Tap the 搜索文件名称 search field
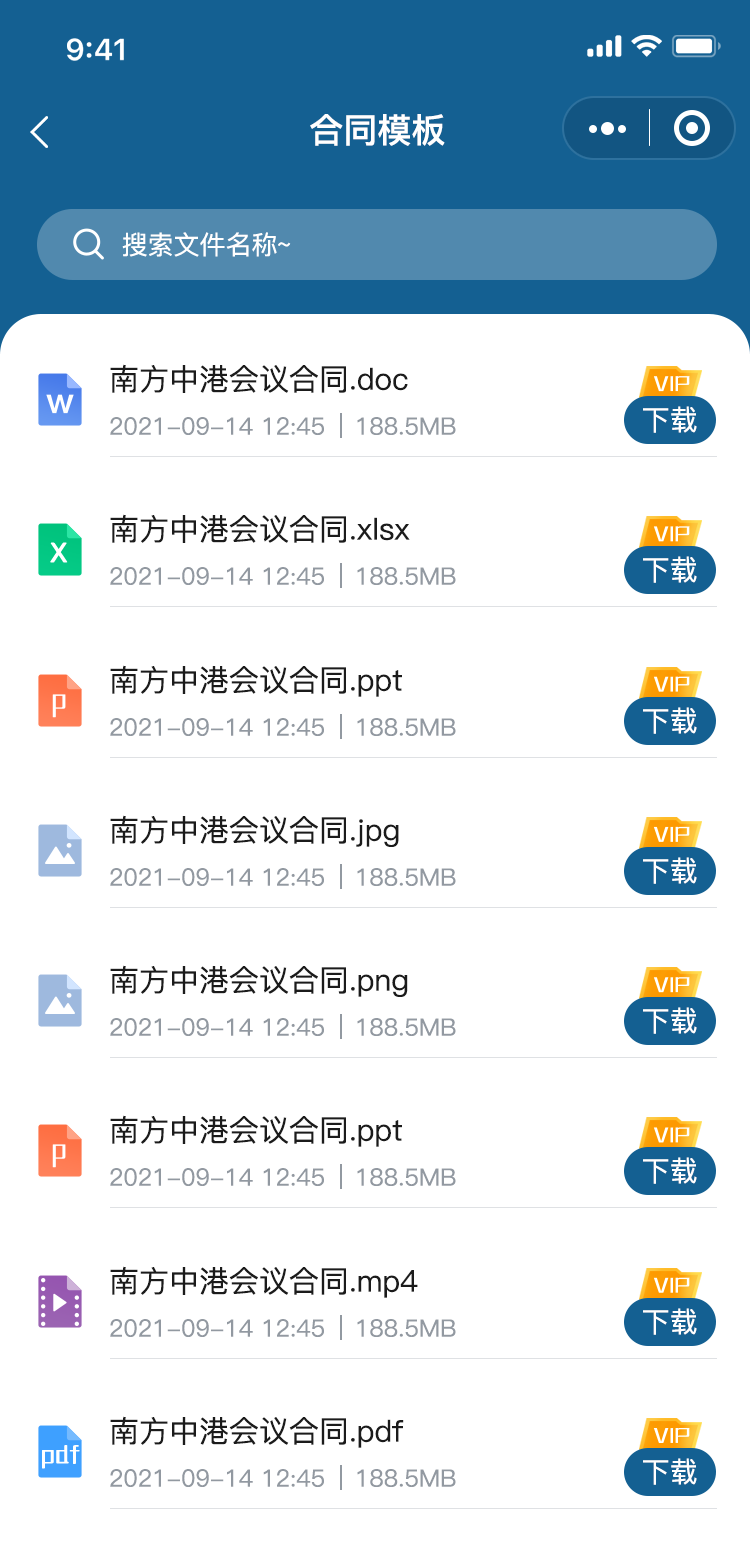Viewport: 750px width, 1556px height. pyautogui.click(x=376, y=244)
